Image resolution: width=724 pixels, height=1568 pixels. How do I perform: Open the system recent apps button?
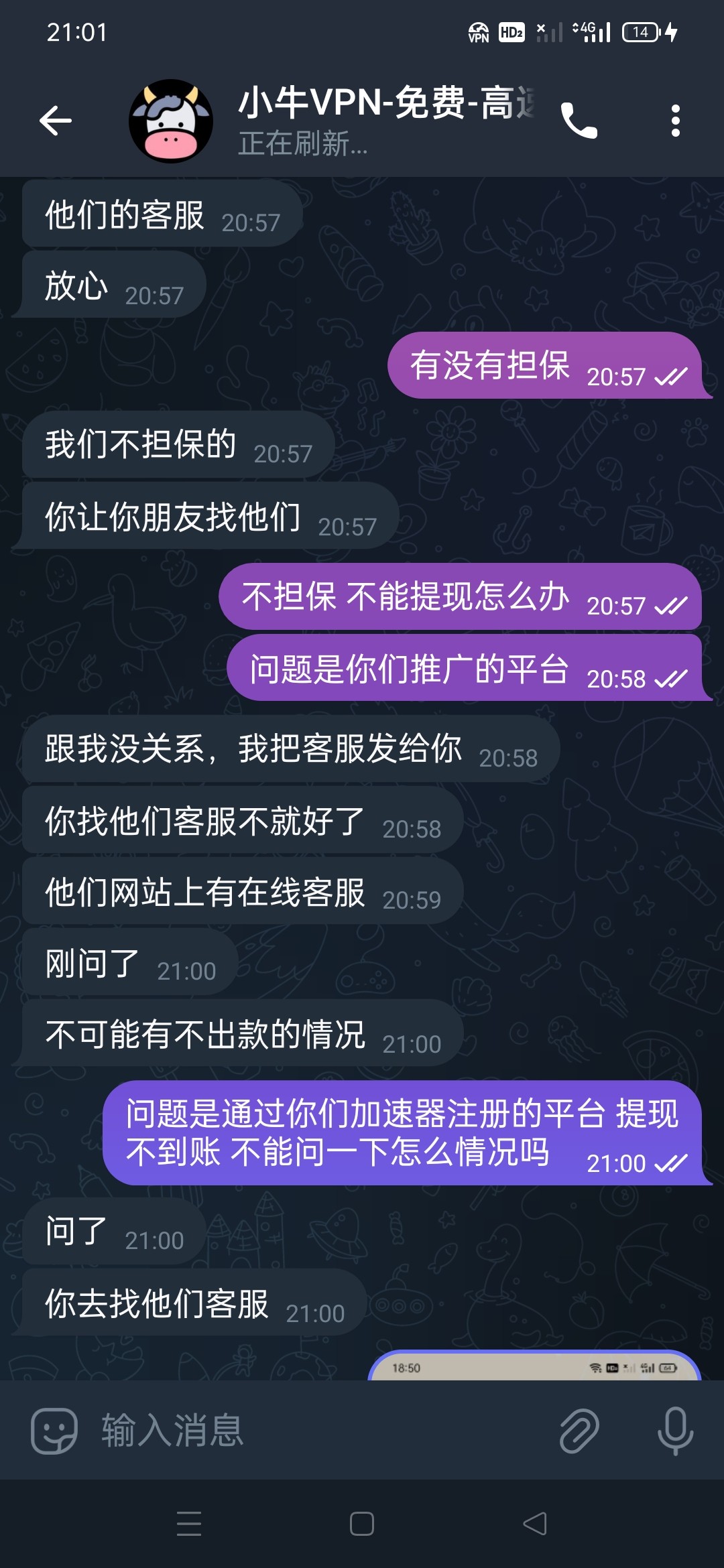pyautogui.click(x=189, y=1524)
